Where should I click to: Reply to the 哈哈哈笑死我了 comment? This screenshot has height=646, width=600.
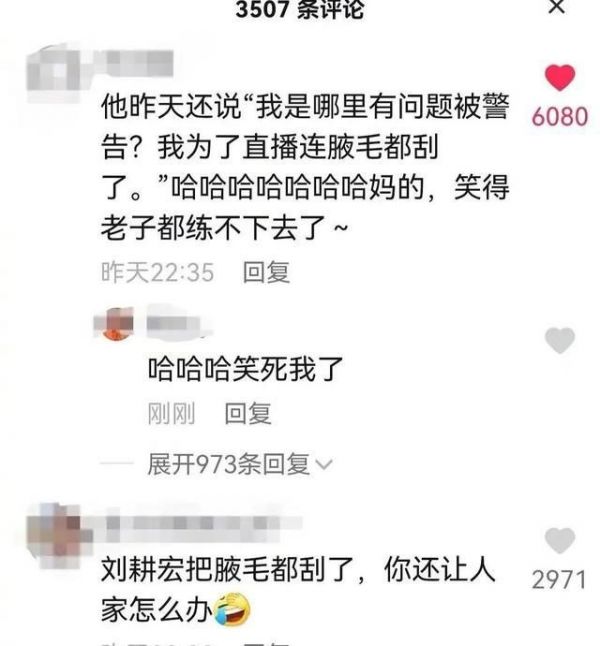point(247,413)
